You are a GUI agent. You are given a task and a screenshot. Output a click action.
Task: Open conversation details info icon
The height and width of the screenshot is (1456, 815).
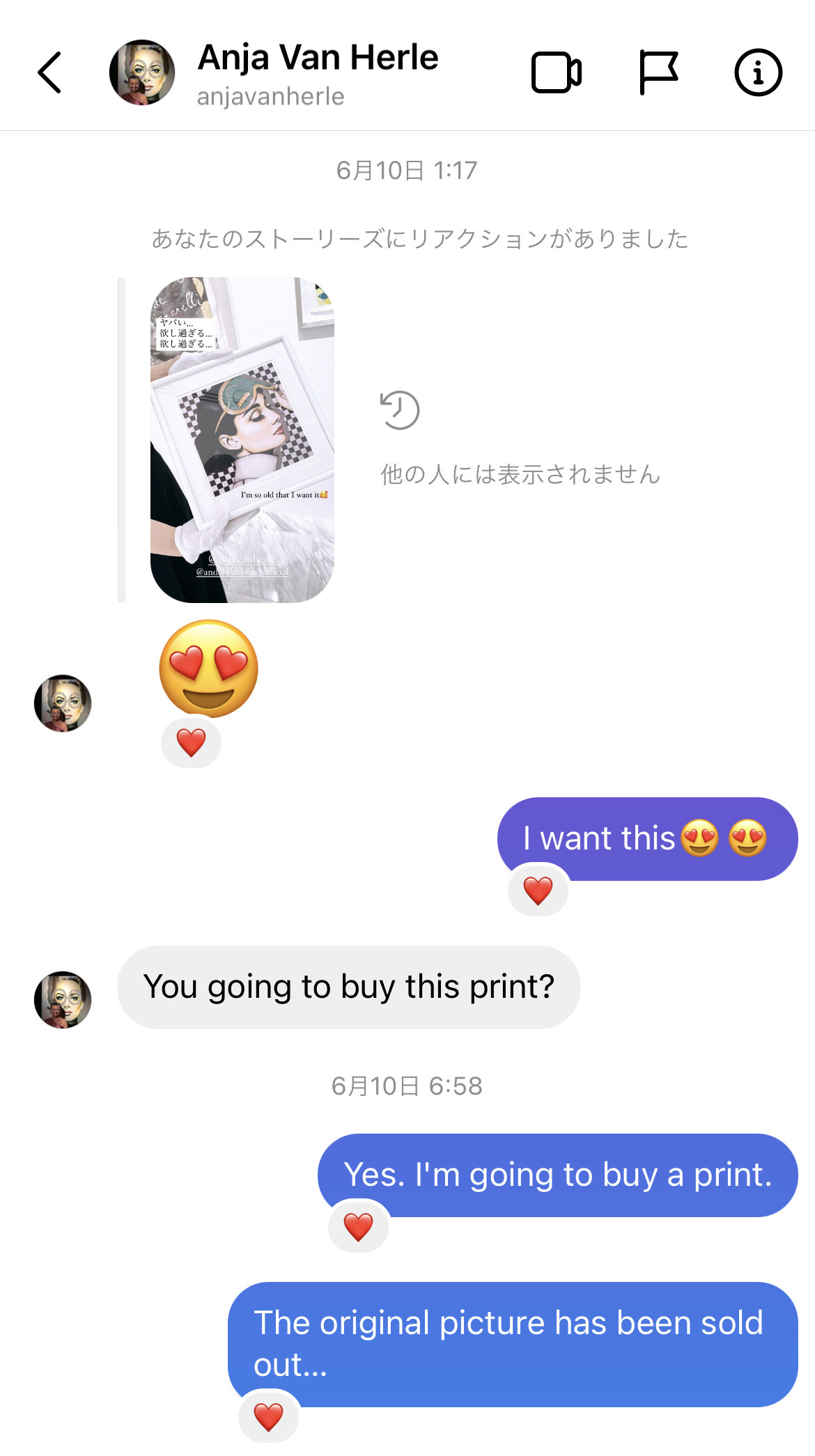[758, 72]
